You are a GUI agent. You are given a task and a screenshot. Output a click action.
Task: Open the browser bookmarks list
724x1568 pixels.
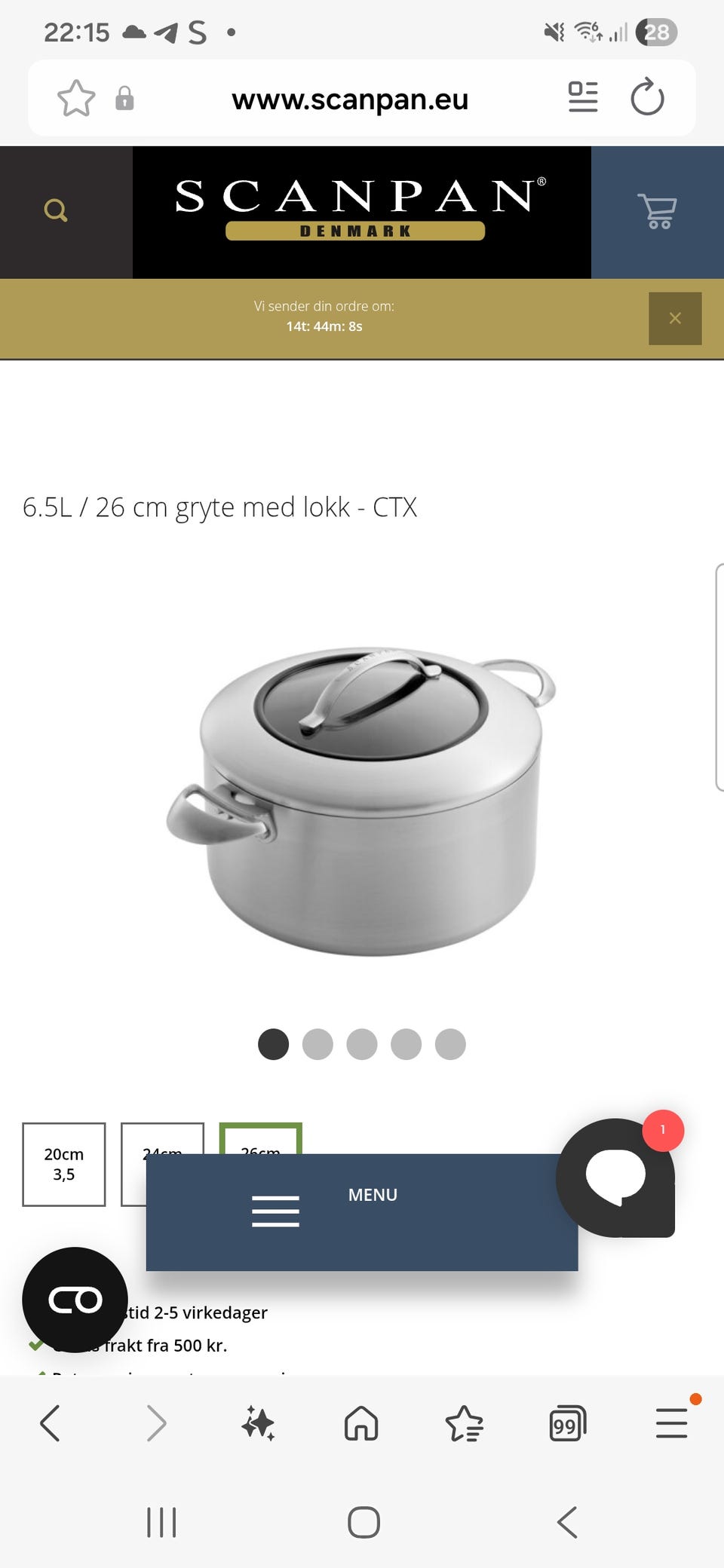point(464,1423)
